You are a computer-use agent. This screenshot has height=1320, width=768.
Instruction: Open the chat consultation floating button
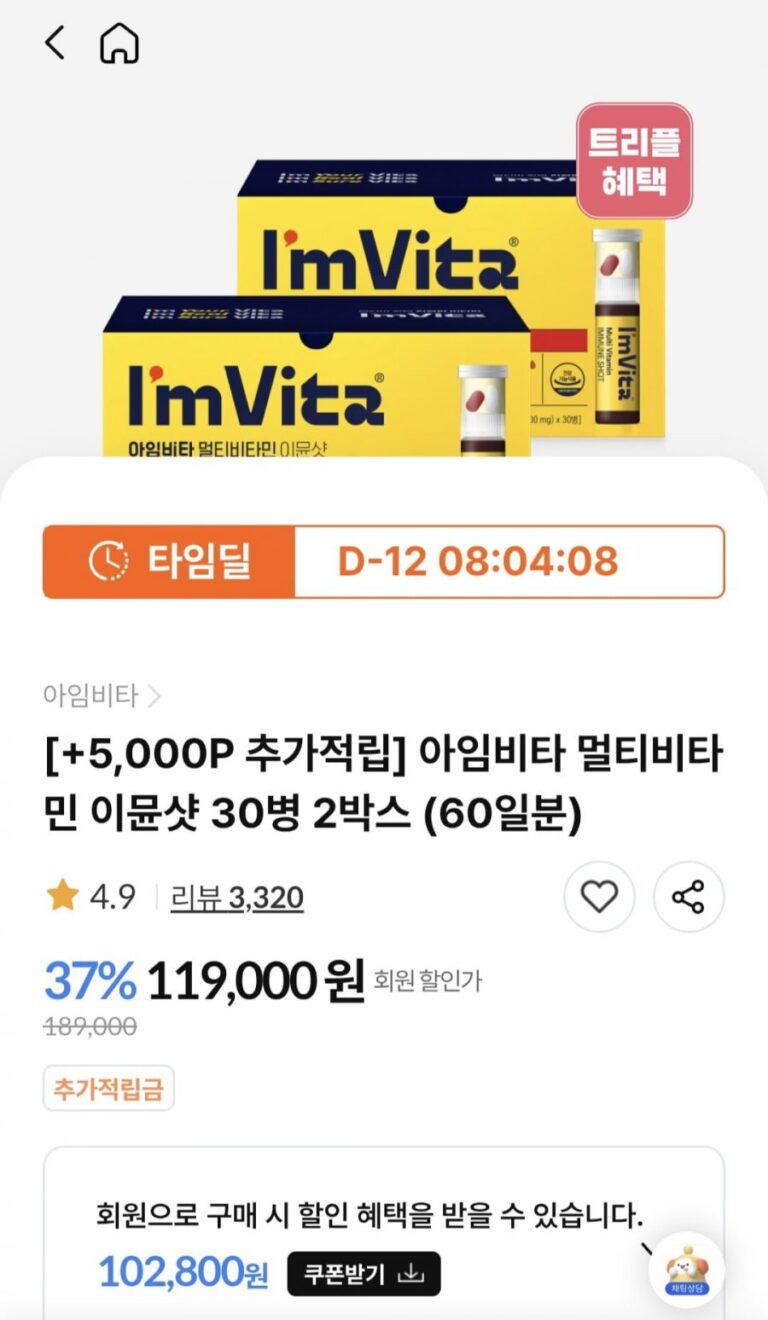686,1269
